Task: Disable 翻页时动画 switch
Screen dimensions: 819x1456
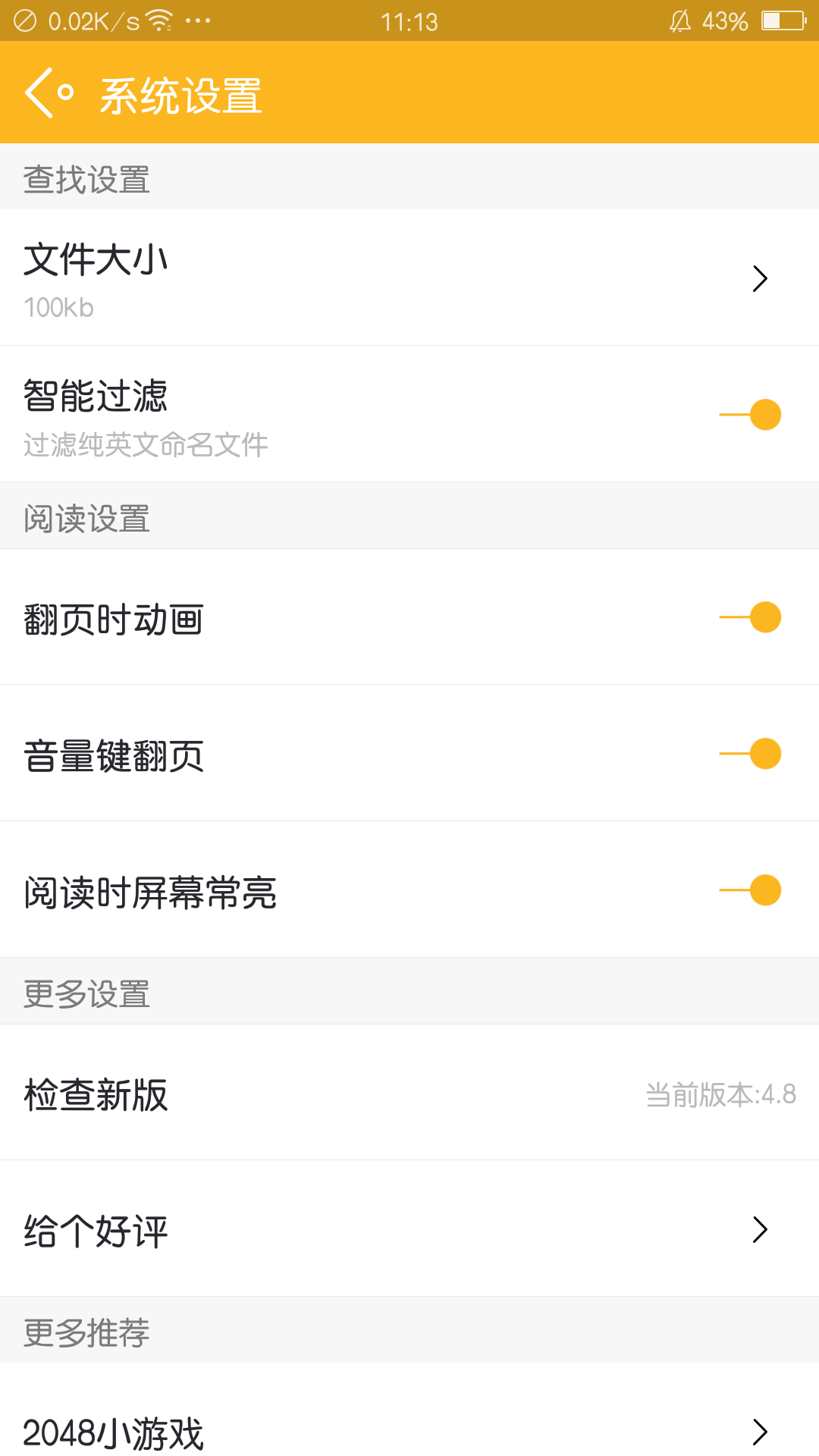Action: tap(750, 617)
